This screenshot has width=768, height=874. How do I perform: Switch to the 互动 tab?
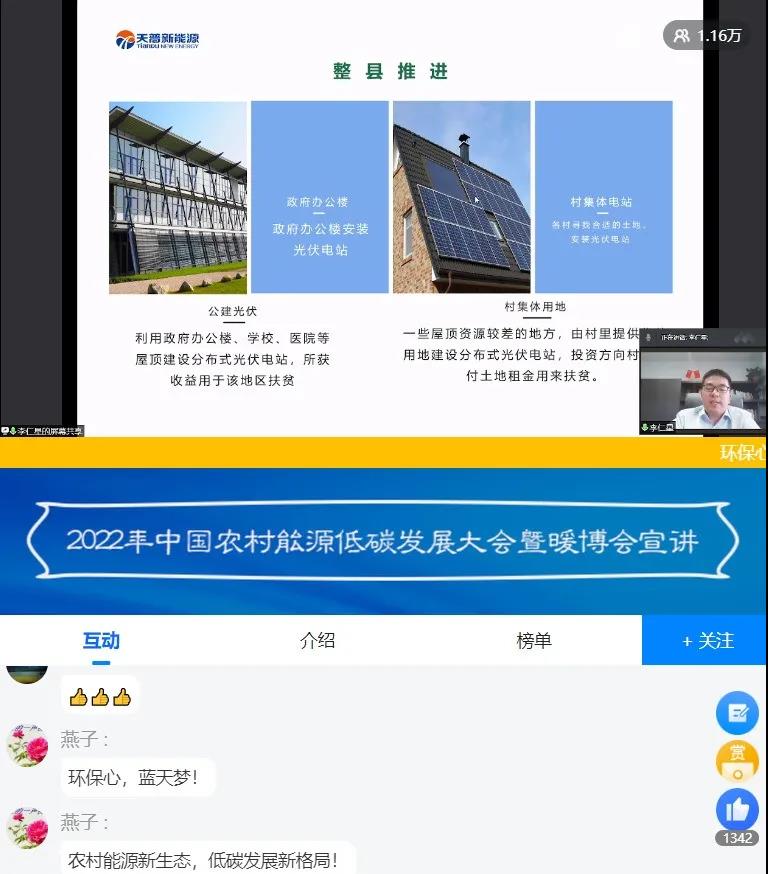101,641
